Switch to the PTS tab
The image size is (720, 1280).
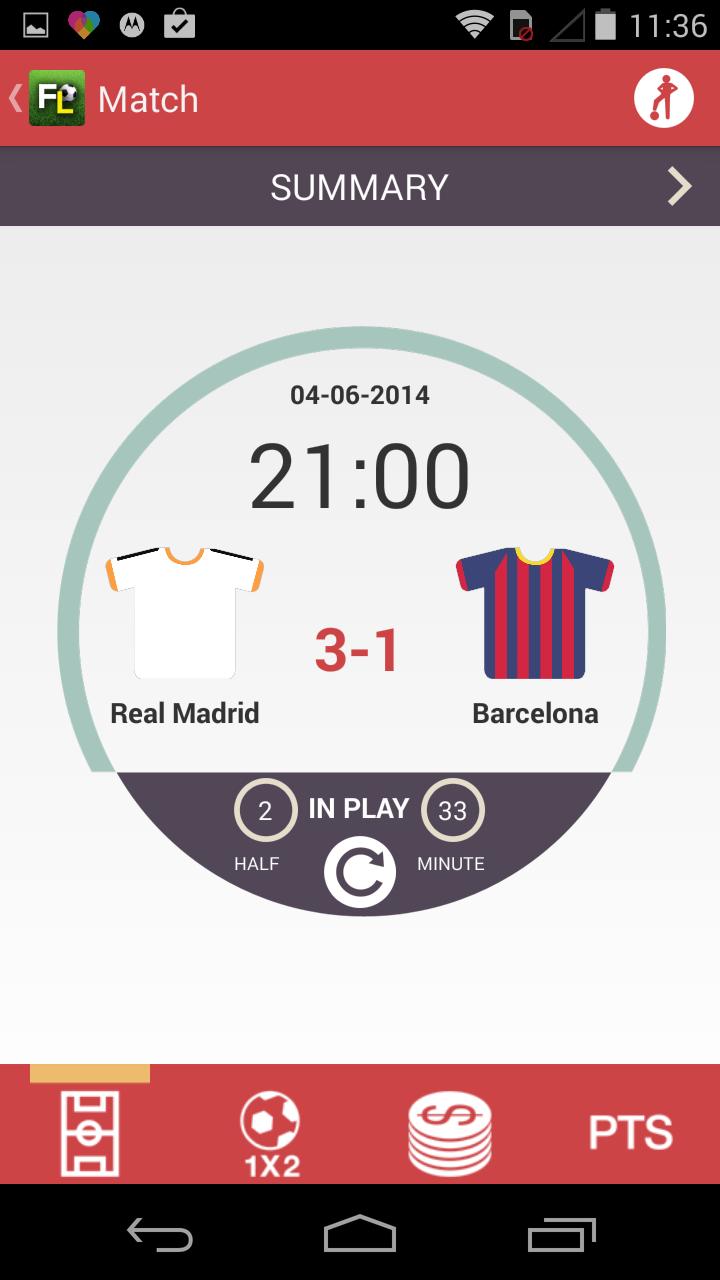(630, 1132)
